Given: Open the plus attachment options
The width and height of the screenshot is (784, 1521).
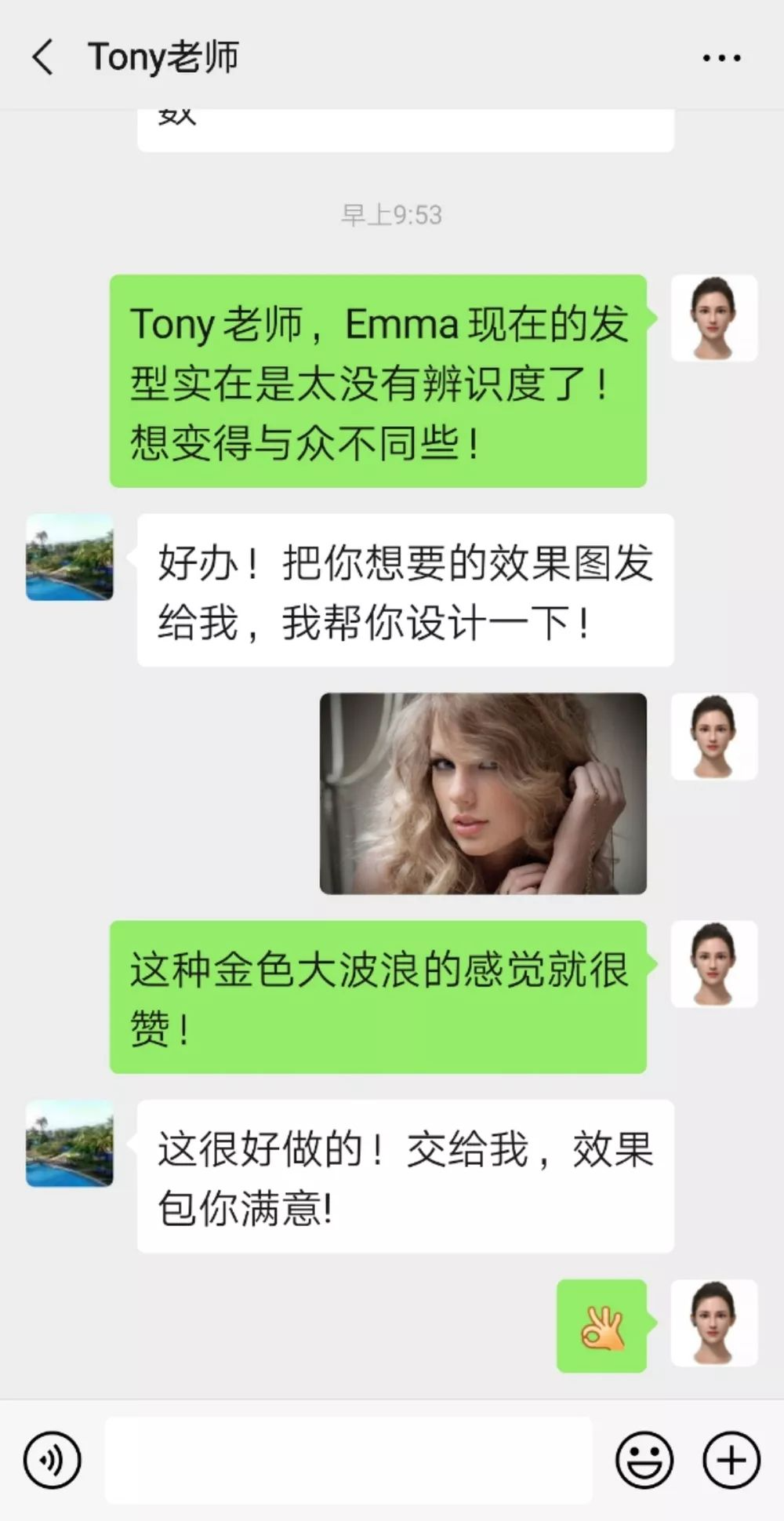Looking at the screenshot, I should (731, 1460).
